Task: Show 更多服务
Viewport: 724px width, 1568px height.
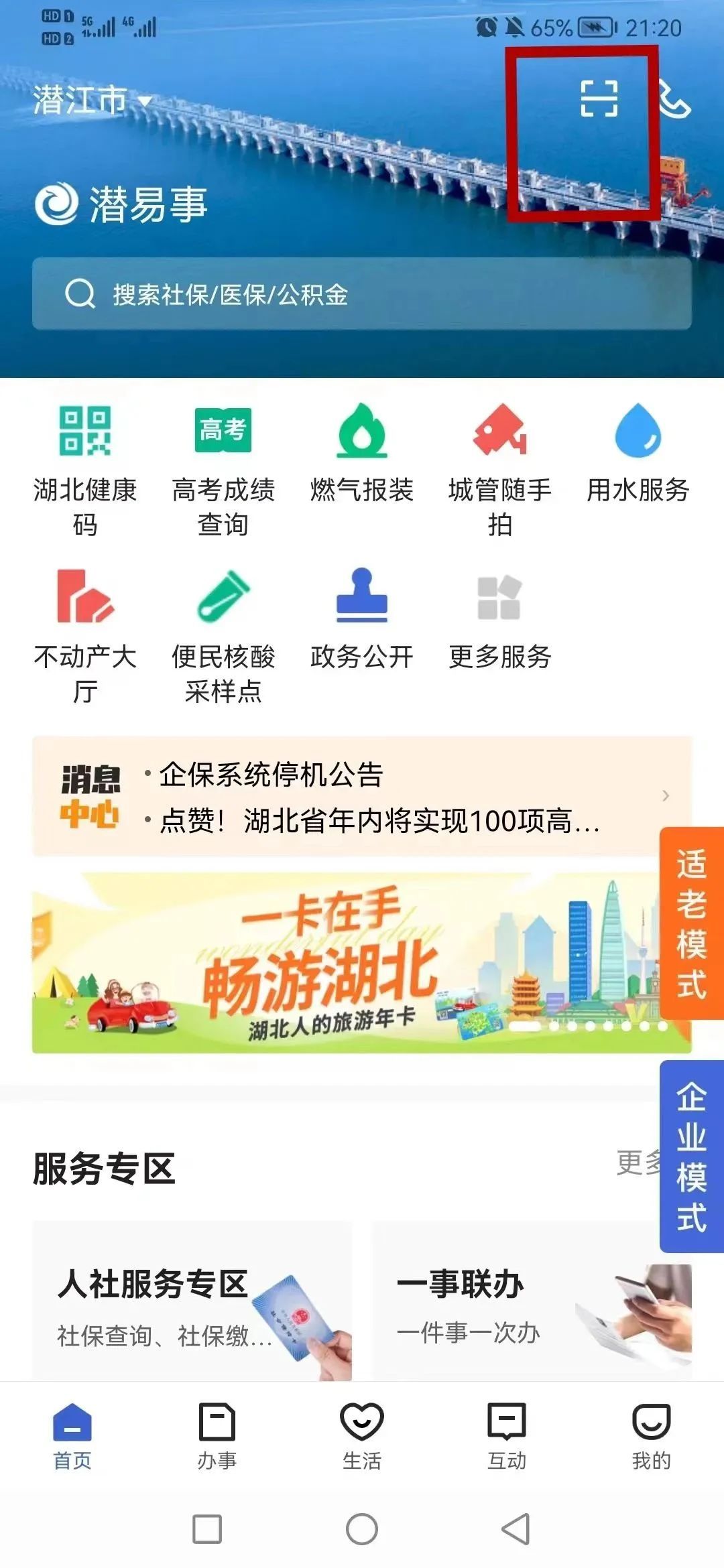Action: point(500,620)
